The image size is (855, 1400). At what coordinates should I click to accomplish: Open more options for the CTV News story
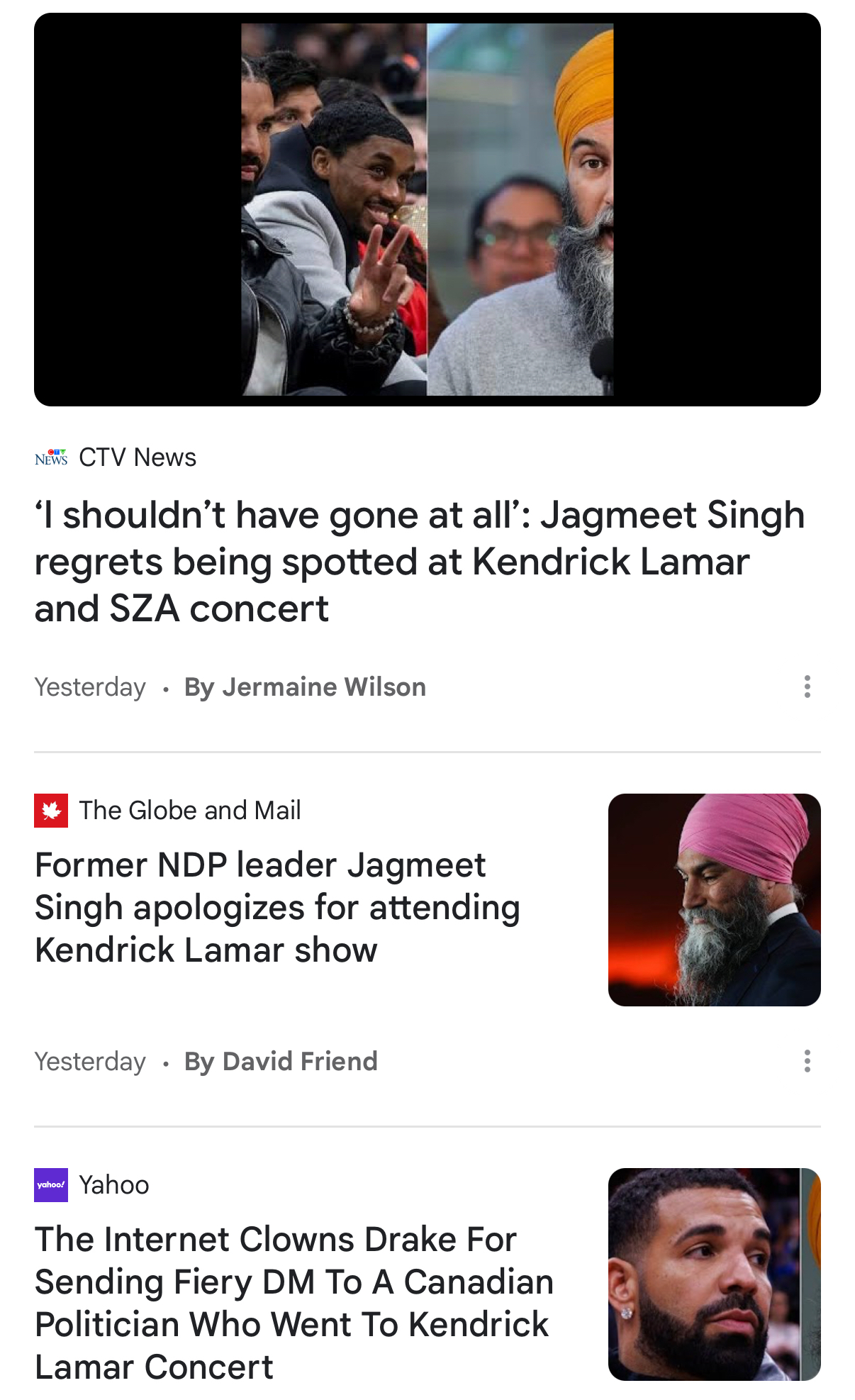point(807,687)
